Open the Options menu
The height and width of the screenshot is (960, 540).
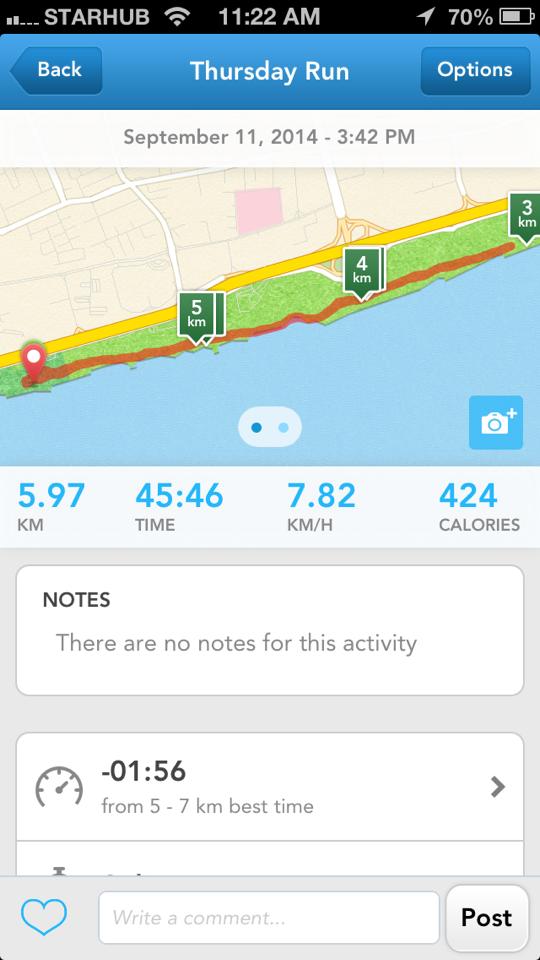coord(475,70)
